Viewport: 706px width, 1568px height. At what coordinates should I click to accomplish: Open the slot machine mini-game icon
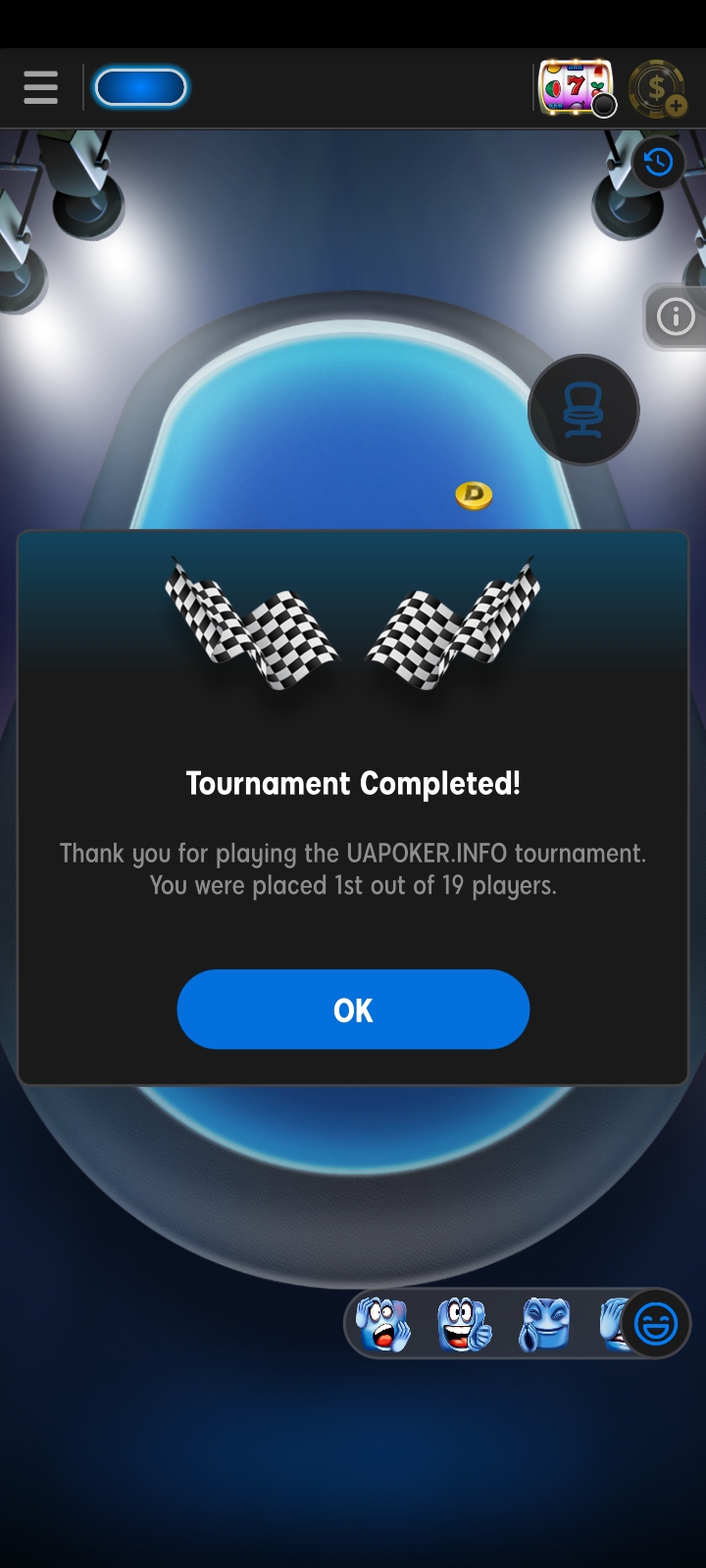[x=575, y=89]
